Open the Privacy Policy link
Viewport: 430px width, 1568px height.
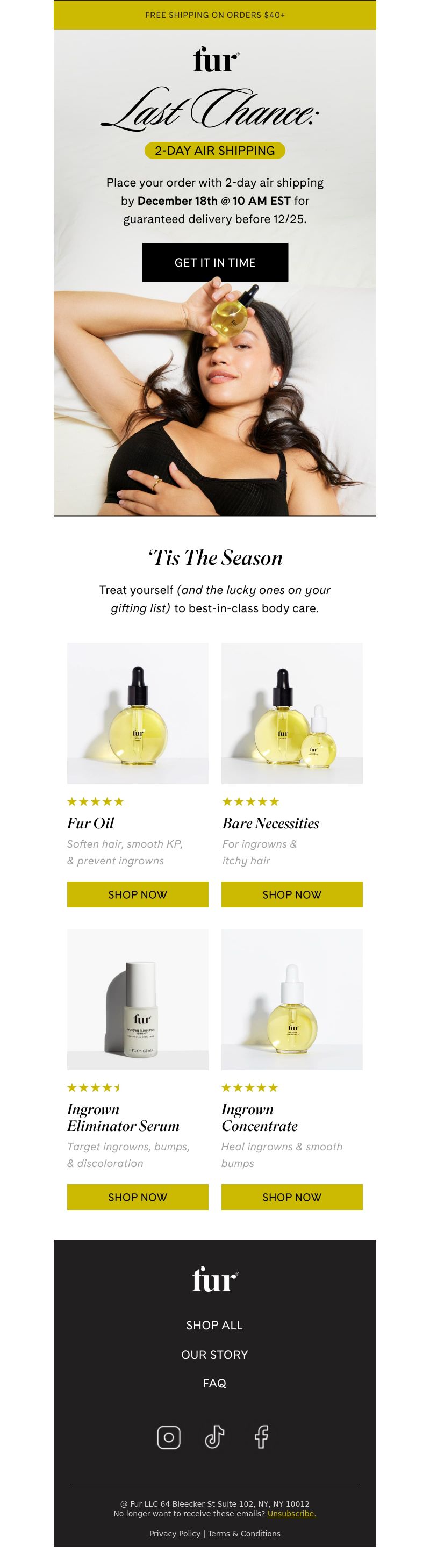pyautogui.click(x=175, y=1533)
